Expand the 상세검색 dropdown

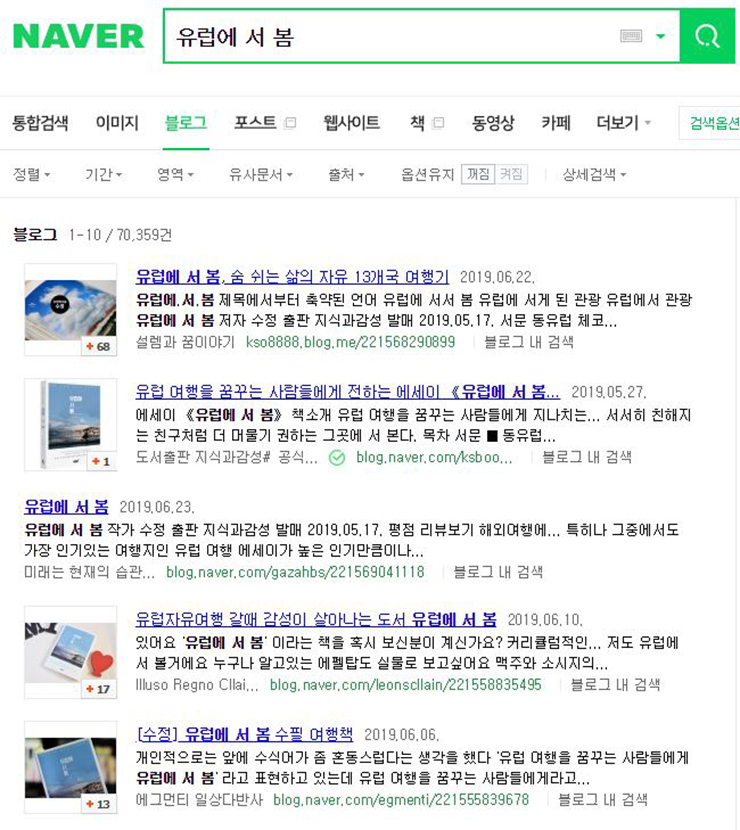tap(594, 174)
